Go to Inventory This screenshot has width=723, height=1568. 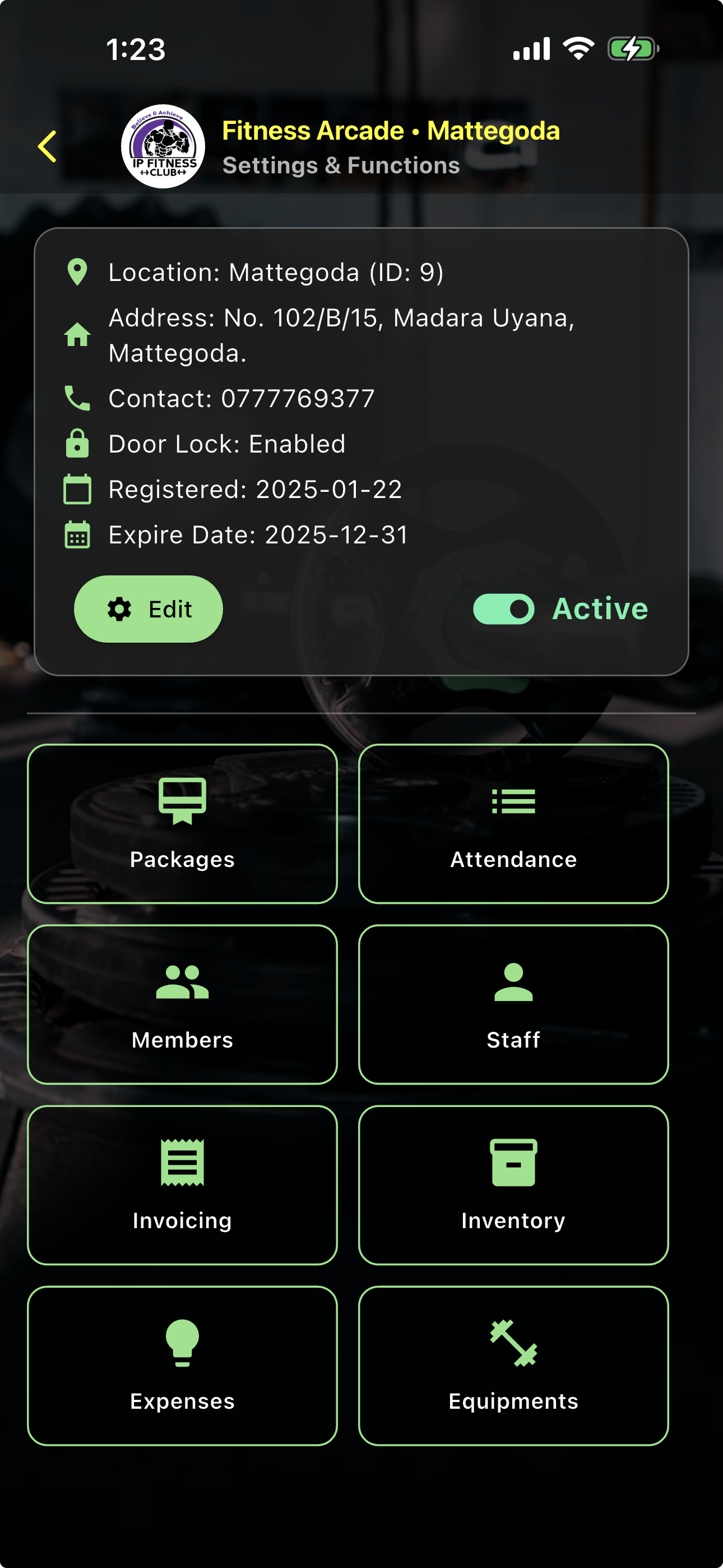(x=513, y=1185)
